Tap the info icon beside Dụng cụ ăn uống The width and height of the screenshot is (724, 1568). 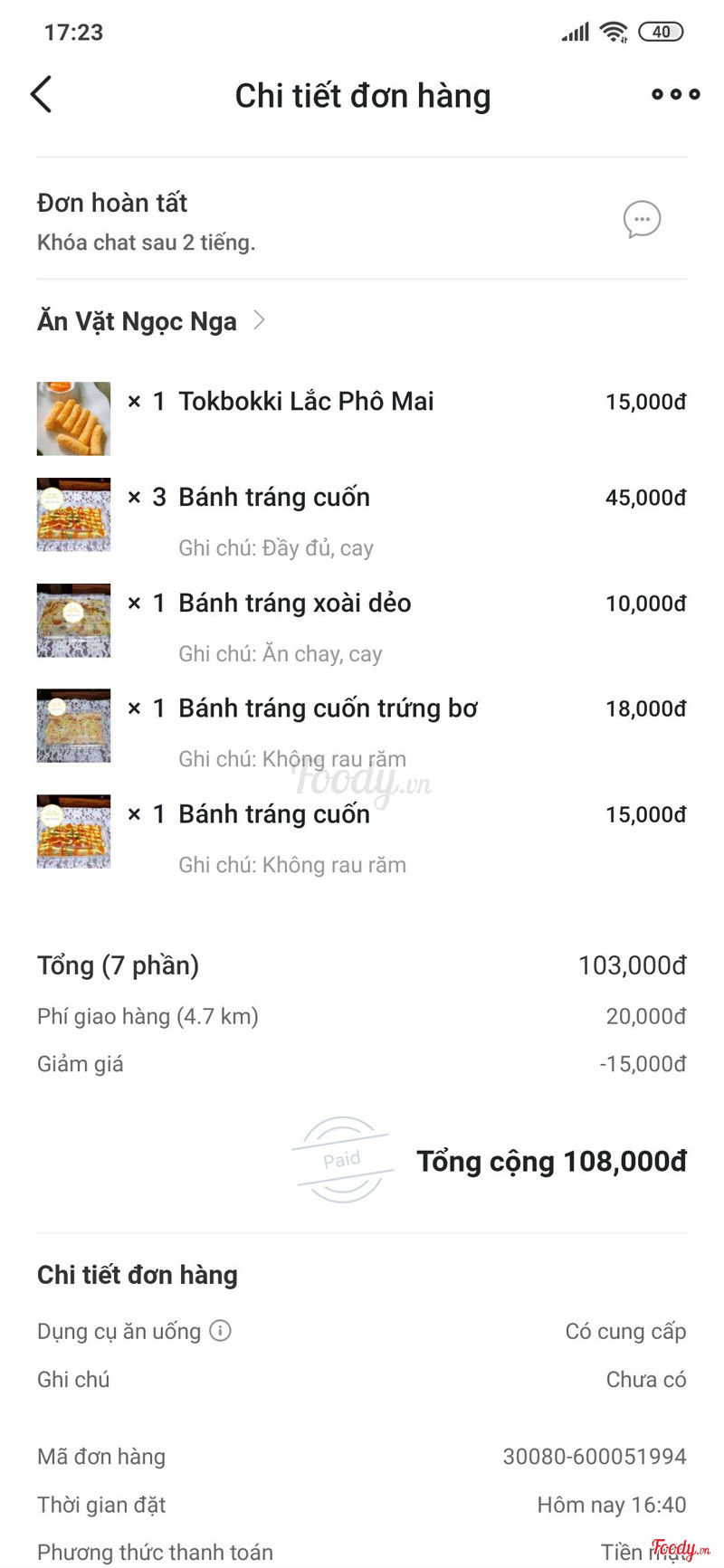[x=220, y=1330]
